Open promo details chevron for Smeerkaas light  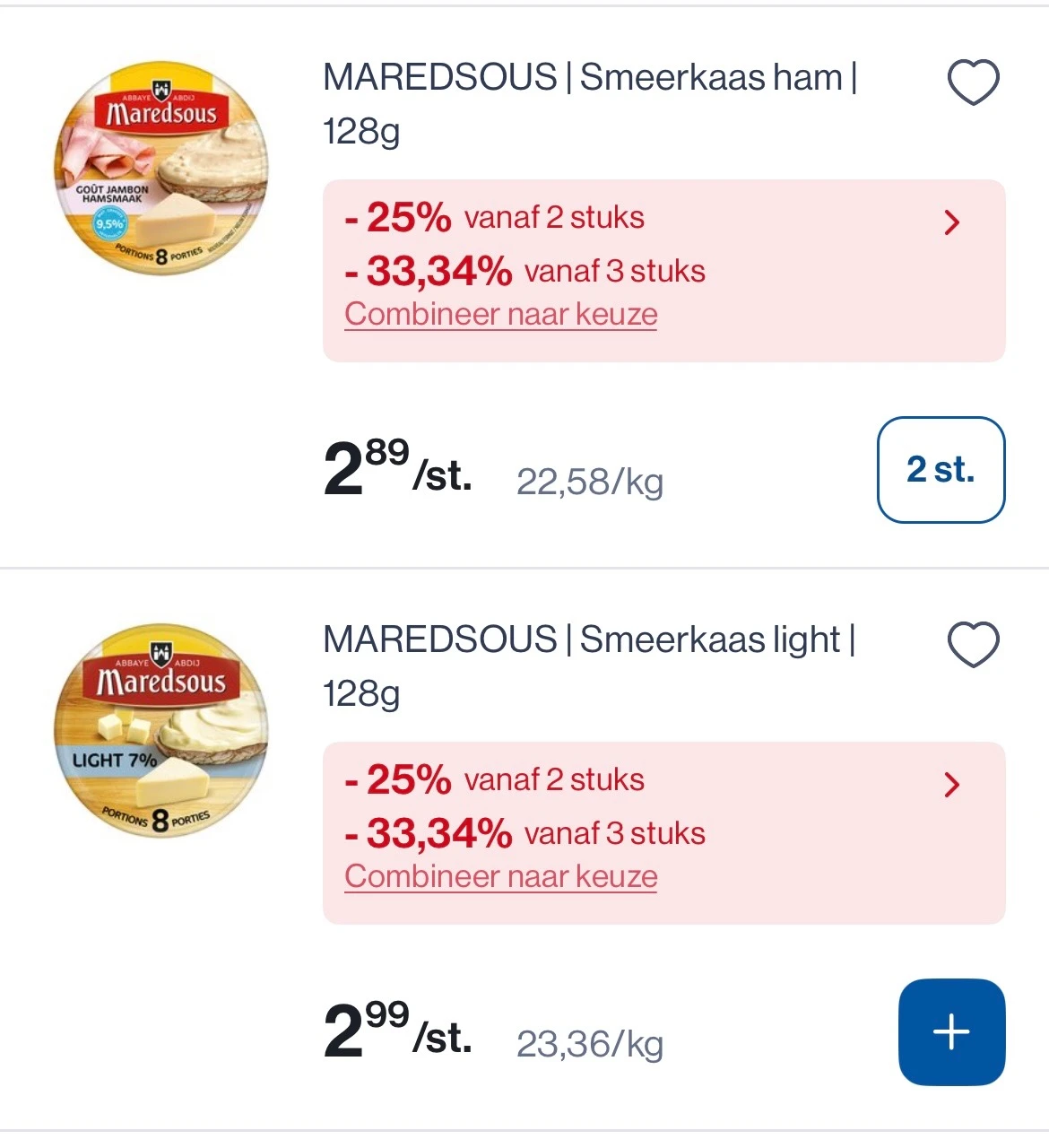point(952,784)
